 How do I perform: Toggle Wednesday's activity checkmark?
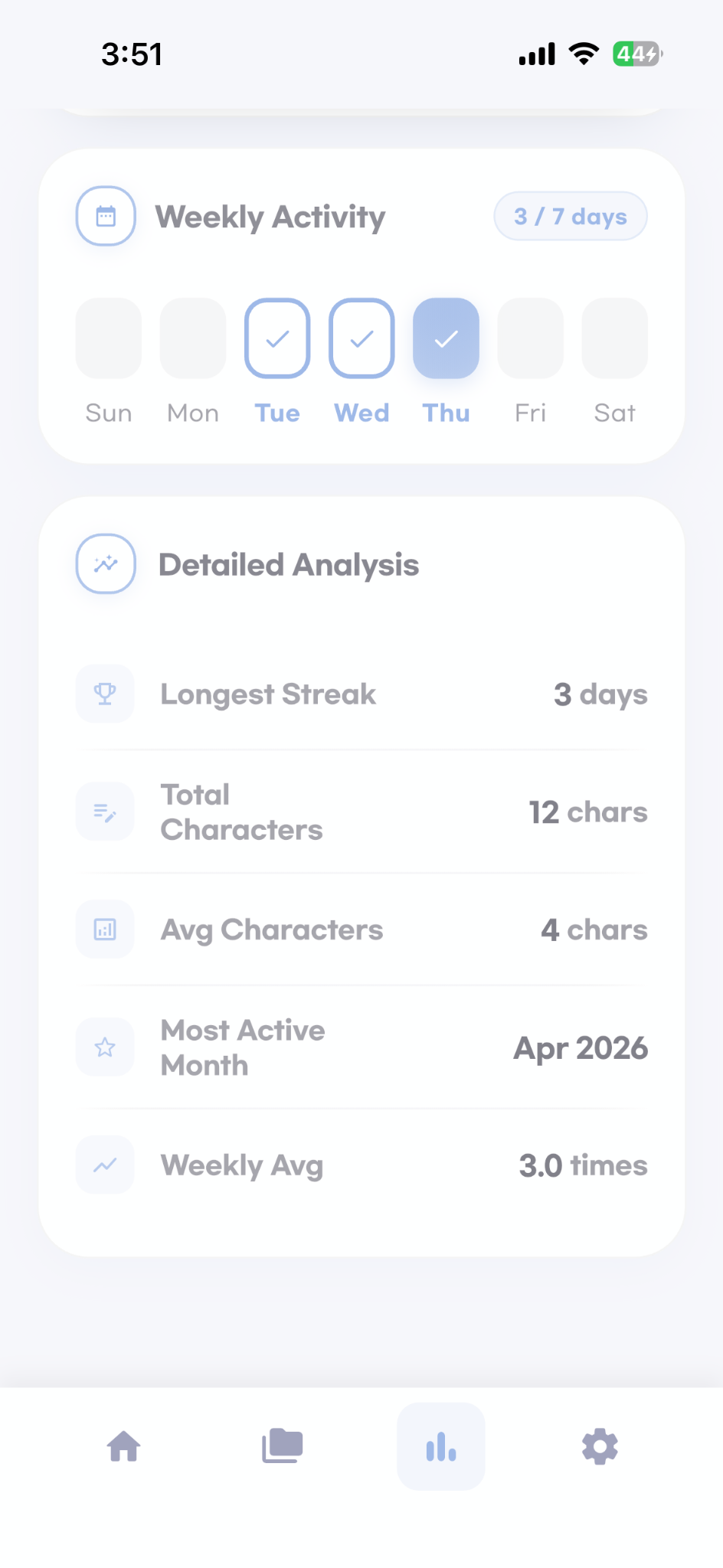[361, 338]
